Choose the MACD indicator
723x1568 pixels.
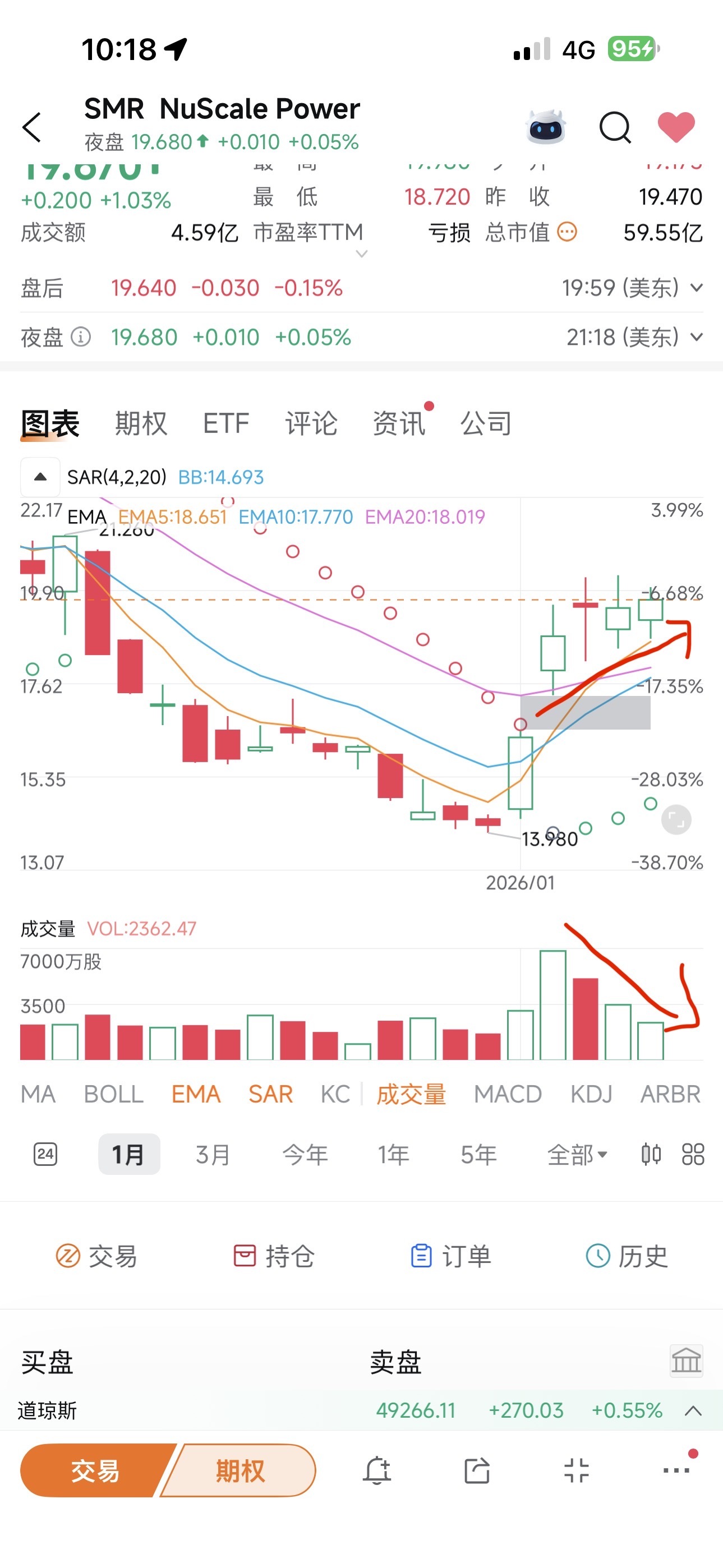(508, 1095)
